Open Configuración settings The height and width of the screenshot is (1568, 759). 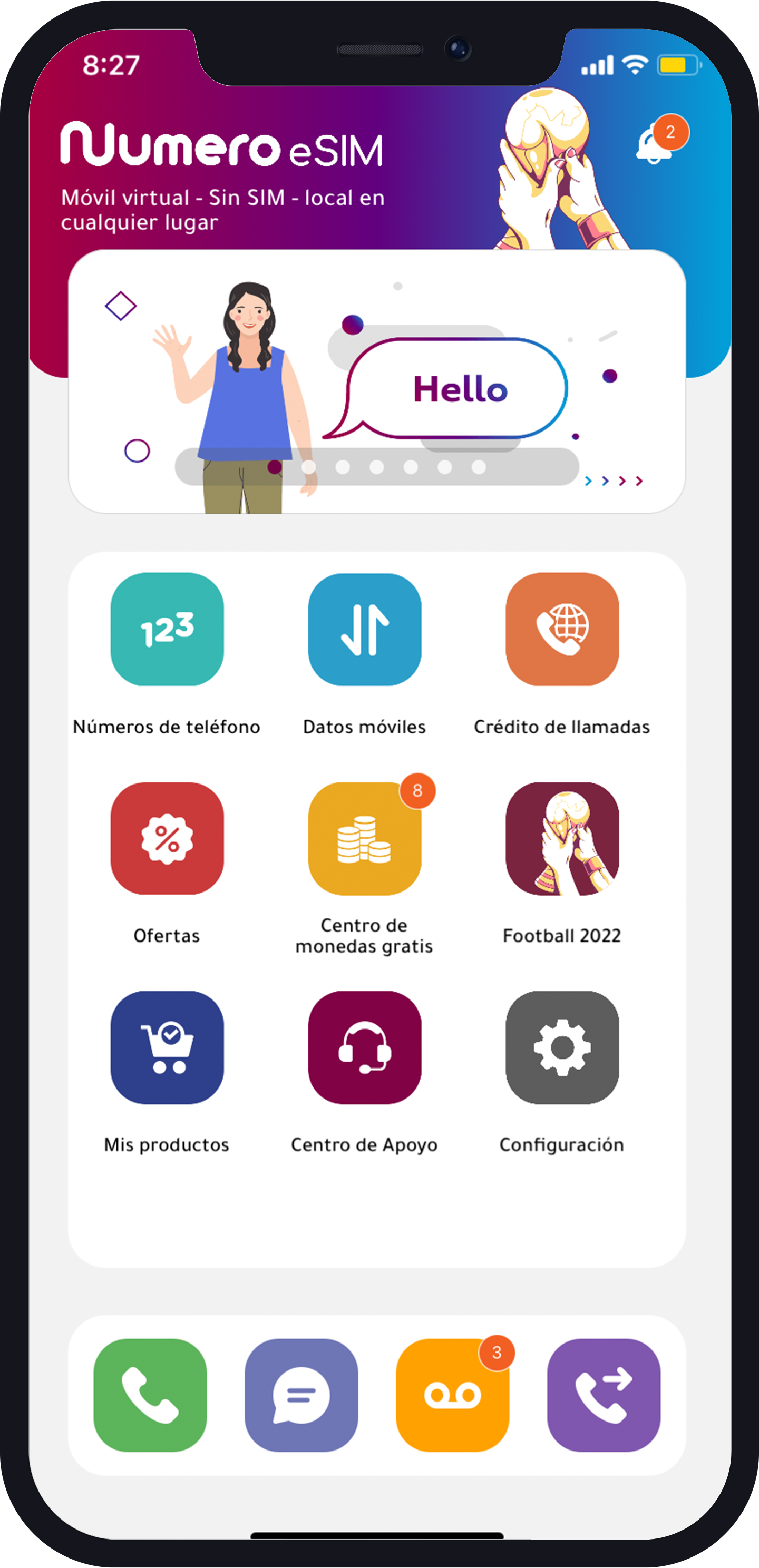(x=562, y=1047)
